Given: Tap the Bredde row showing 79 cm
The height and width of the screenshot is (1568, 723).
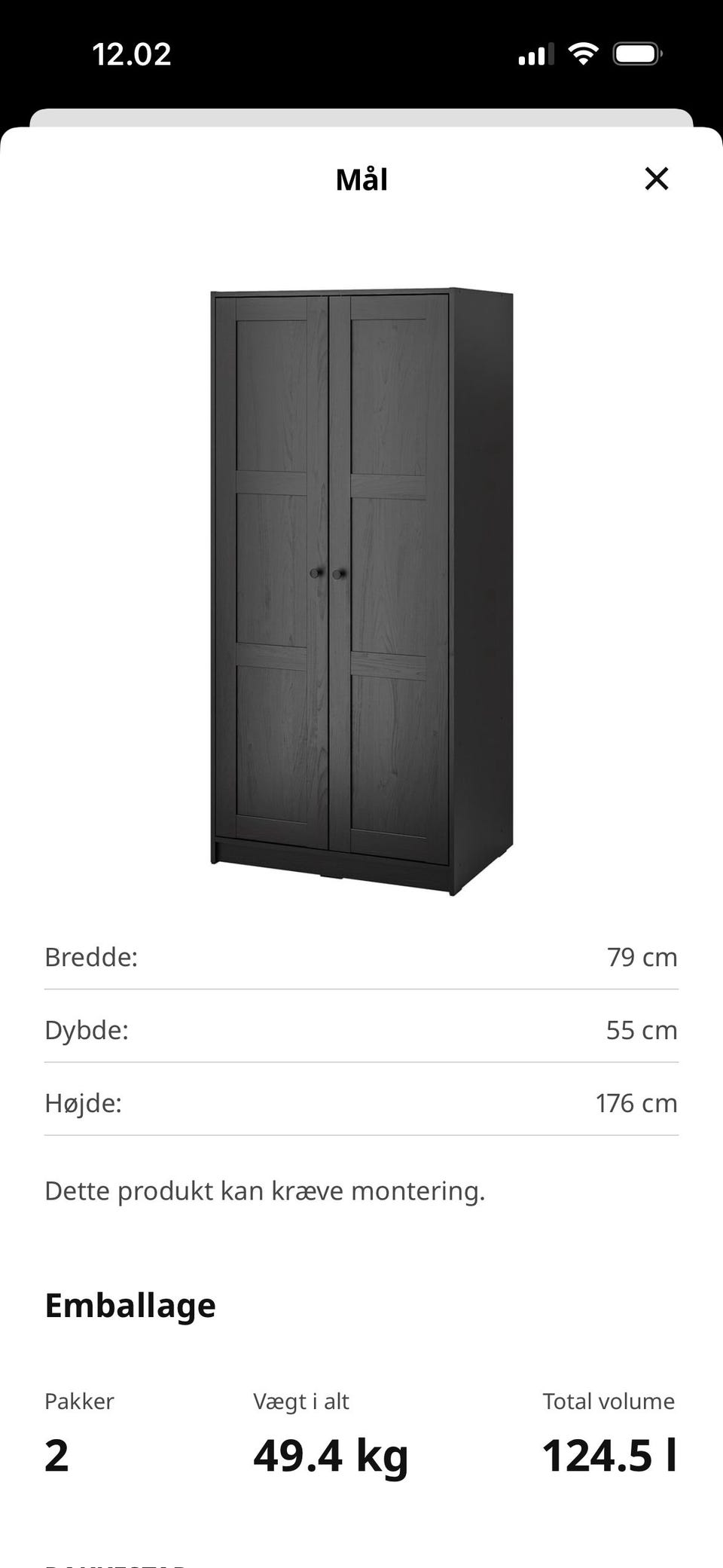Looking at the screenshot, I should click(x=361, y=957).
